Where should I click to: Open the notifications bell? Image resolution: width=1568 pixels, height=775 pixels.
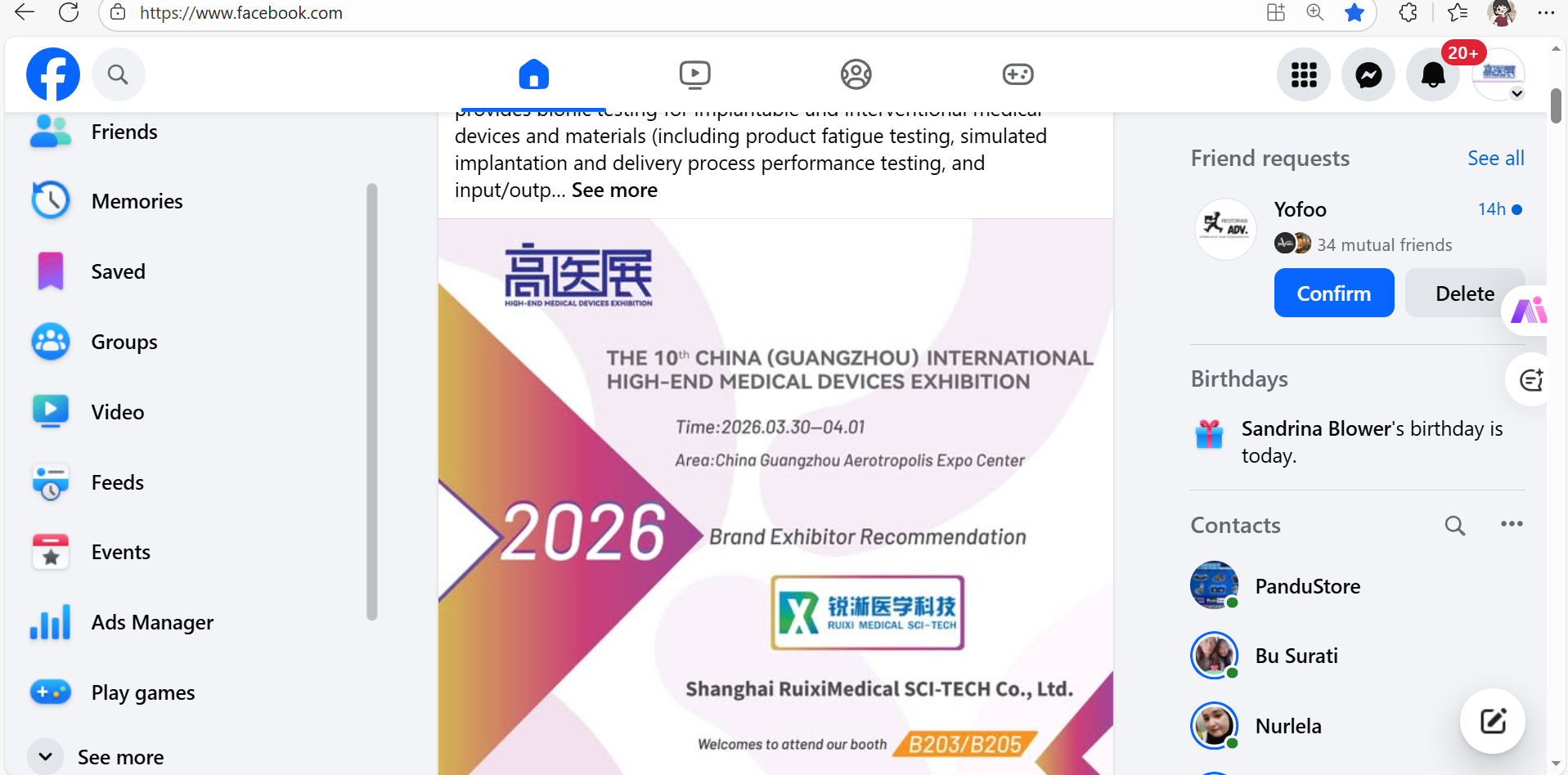[1432, 75]
